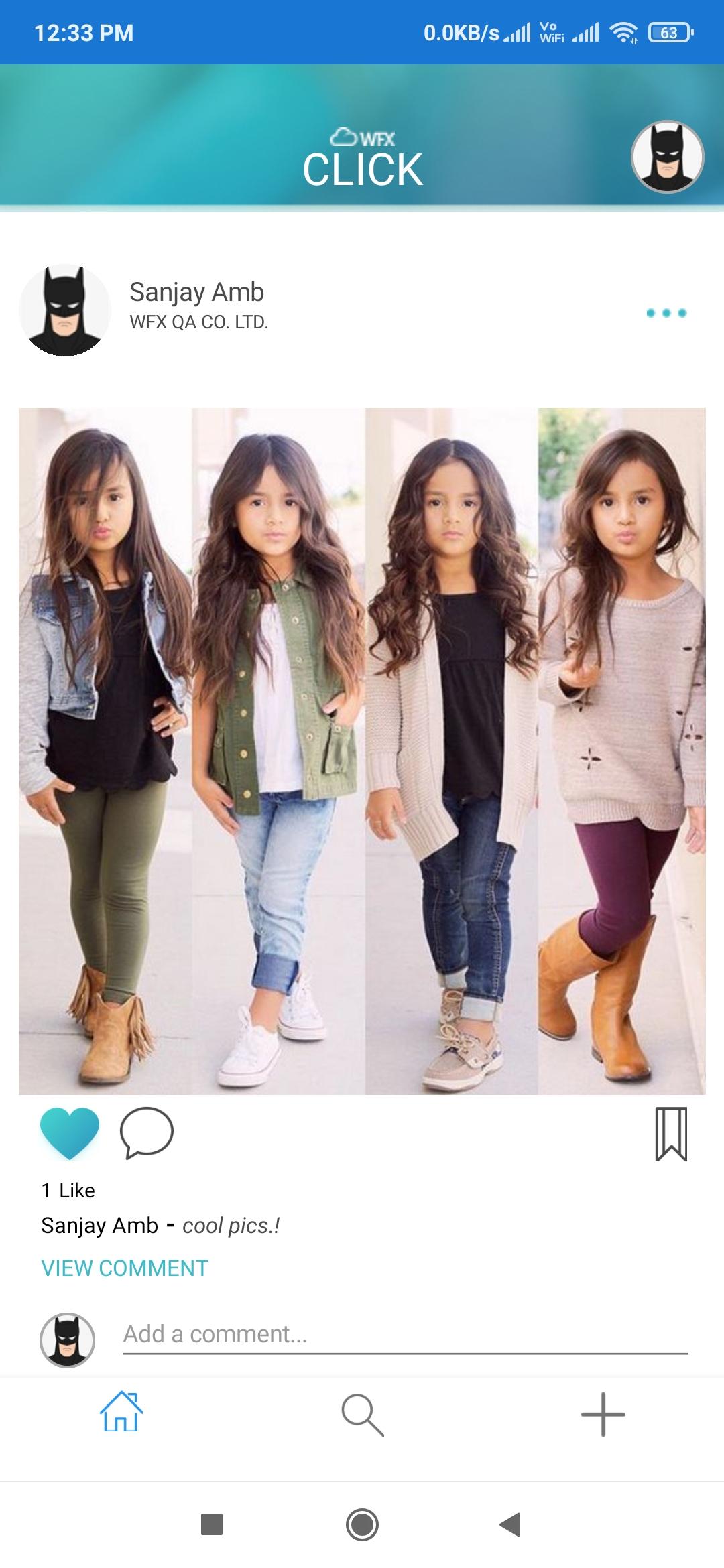Focus the Add a comment field
Viewport: 724px width, 1568px height.
coord(405,1335)
